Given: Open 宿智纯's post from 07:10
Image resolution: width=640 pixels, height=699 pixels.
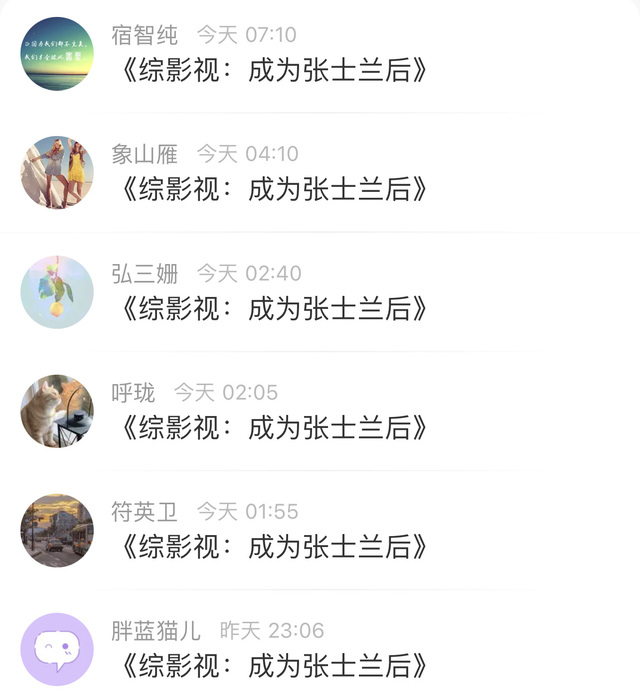Looking at the screenshot, I should (x=274, y=71).
